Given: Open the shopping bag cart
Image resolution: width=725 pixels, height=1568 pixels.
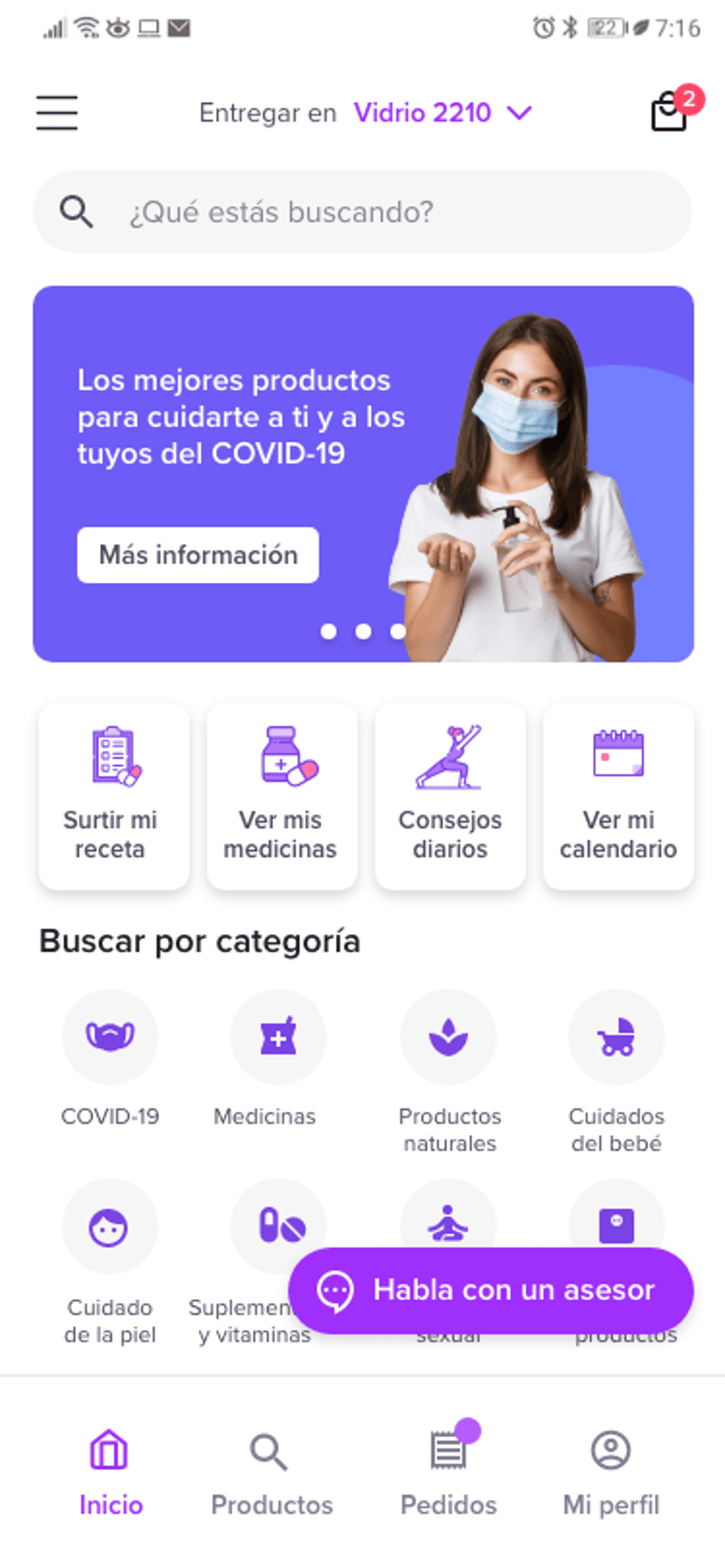Looking at the screenshot, I should [x=670, y=111].
